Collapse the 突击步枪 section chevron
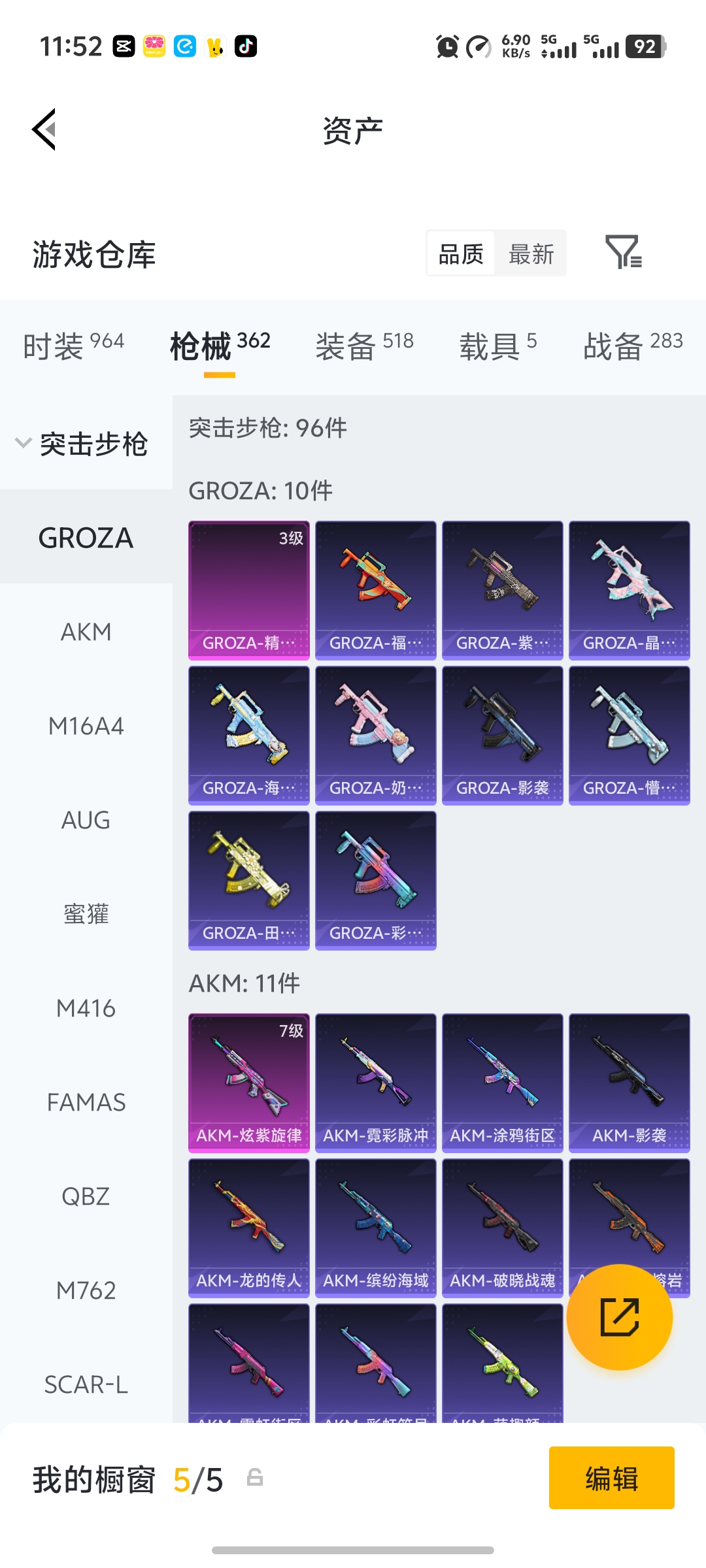 (24, 442)
